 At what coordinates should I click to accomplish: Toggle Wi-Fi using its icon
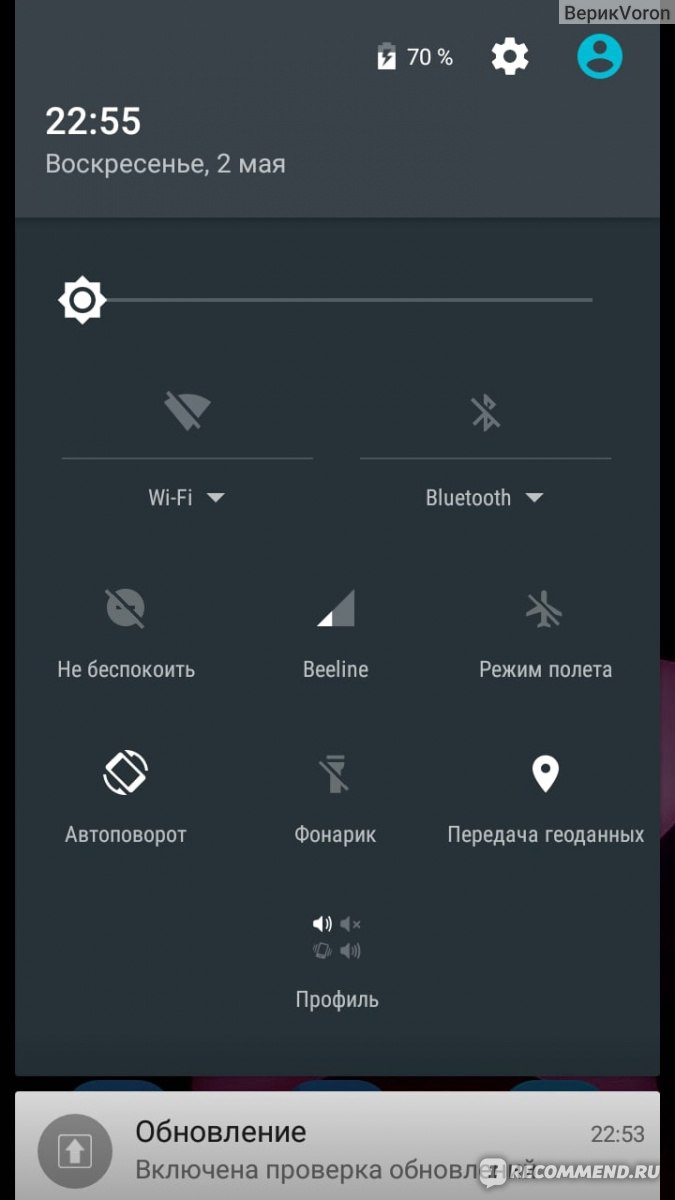click(x=187, y=411)
